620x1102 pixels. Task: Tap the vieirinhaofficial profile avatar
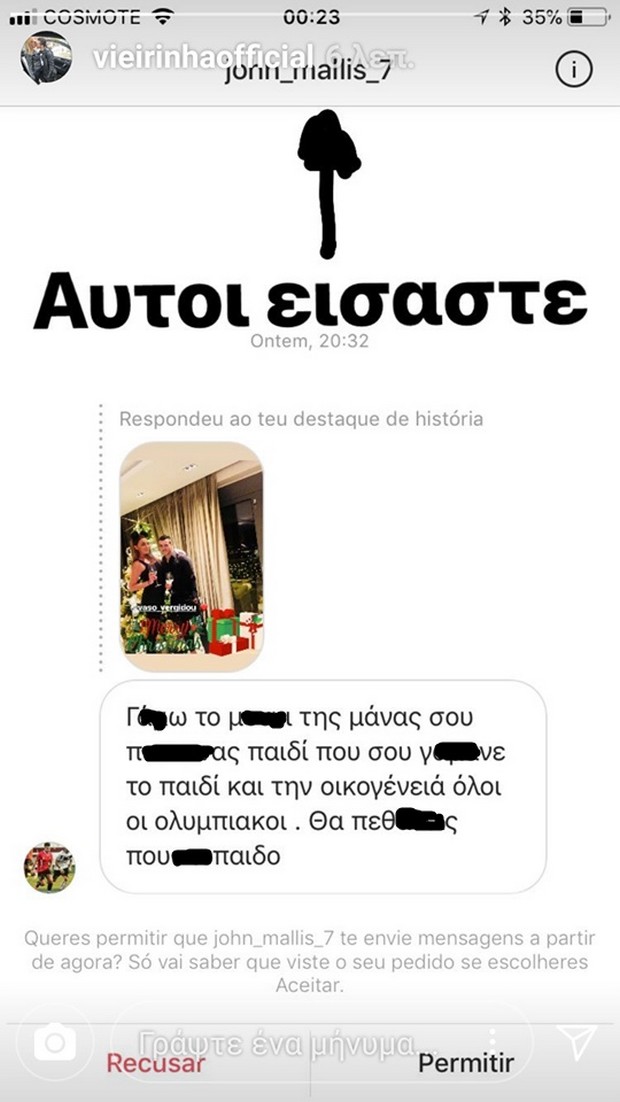tap(46, 58)
